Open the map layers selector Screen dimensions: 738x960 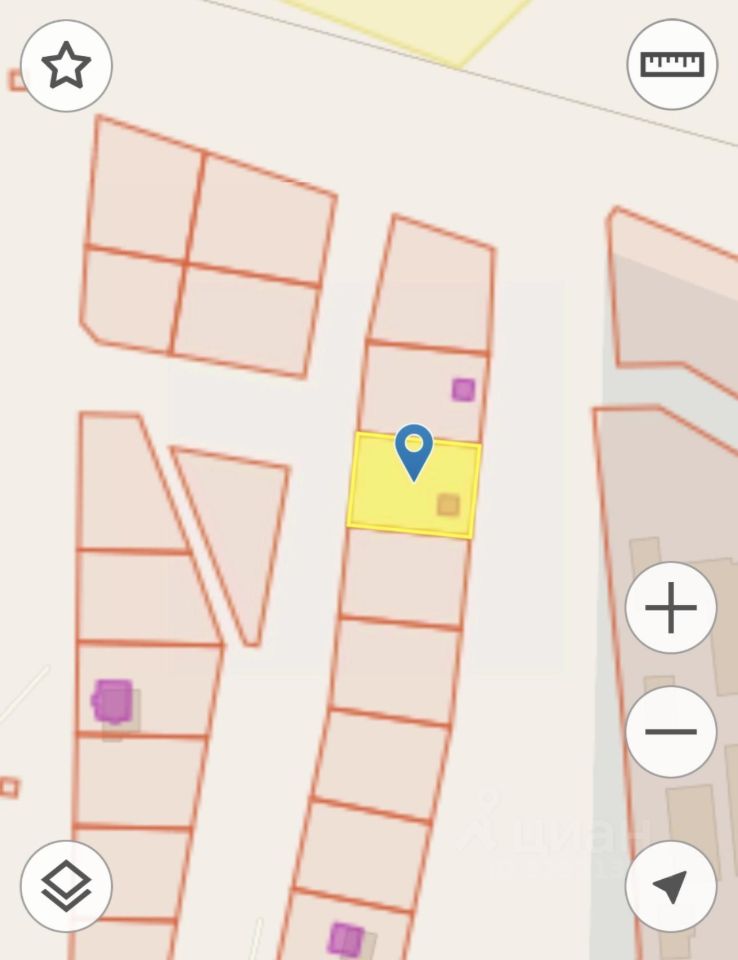(66, 886)
